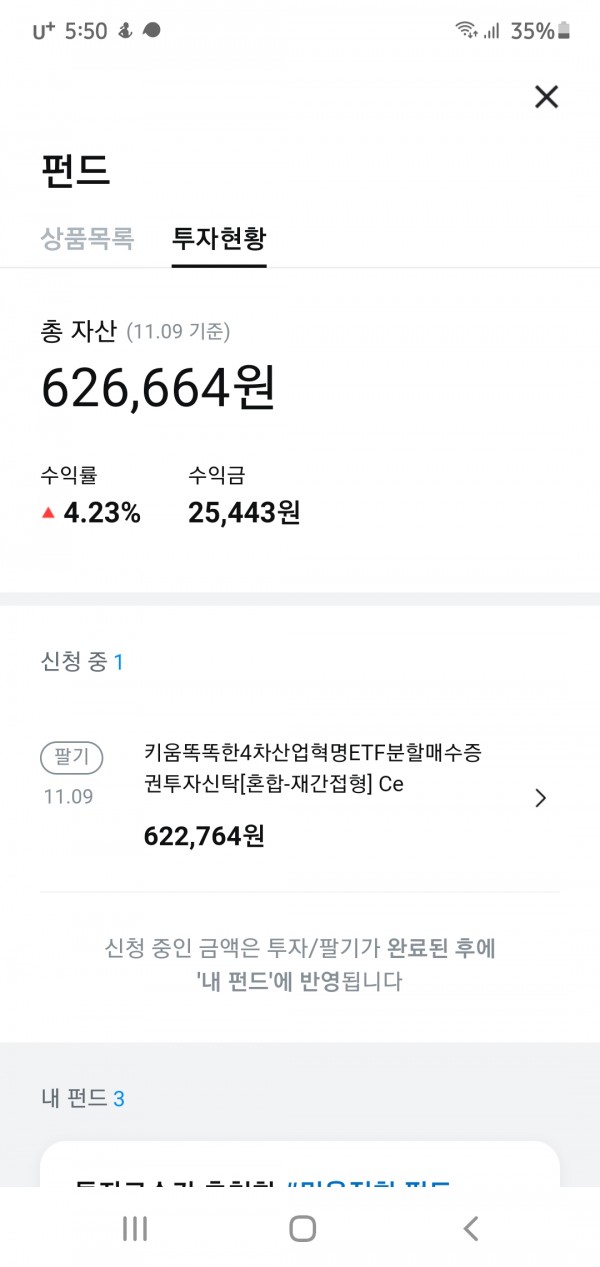Select the 투자현황 tab
600x1267 pixels.
point(219,238)
